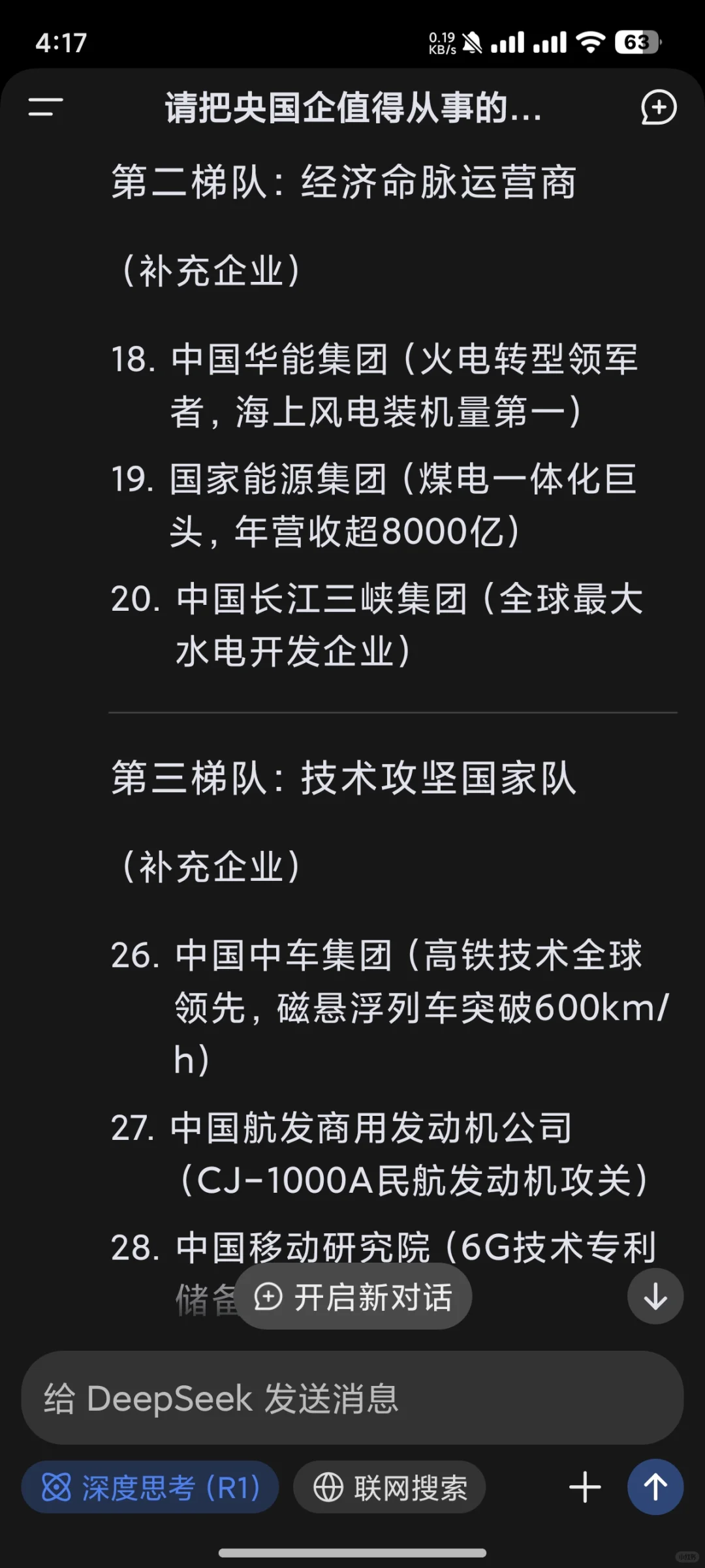Jump to bottom with down arrow
705x1568 pixels.
tap(655, 1297)
